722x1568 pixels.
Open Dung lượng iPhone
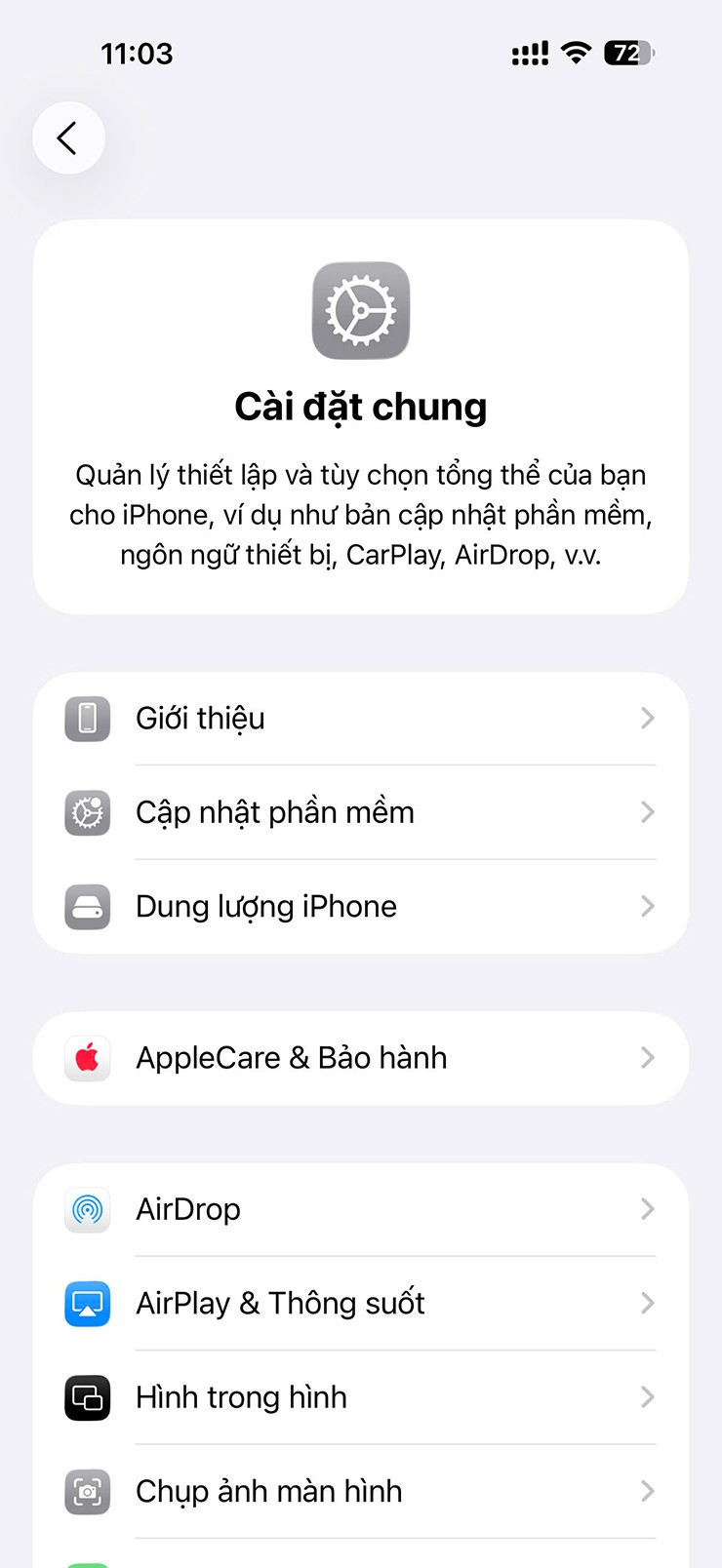click(x=360, y=907)
